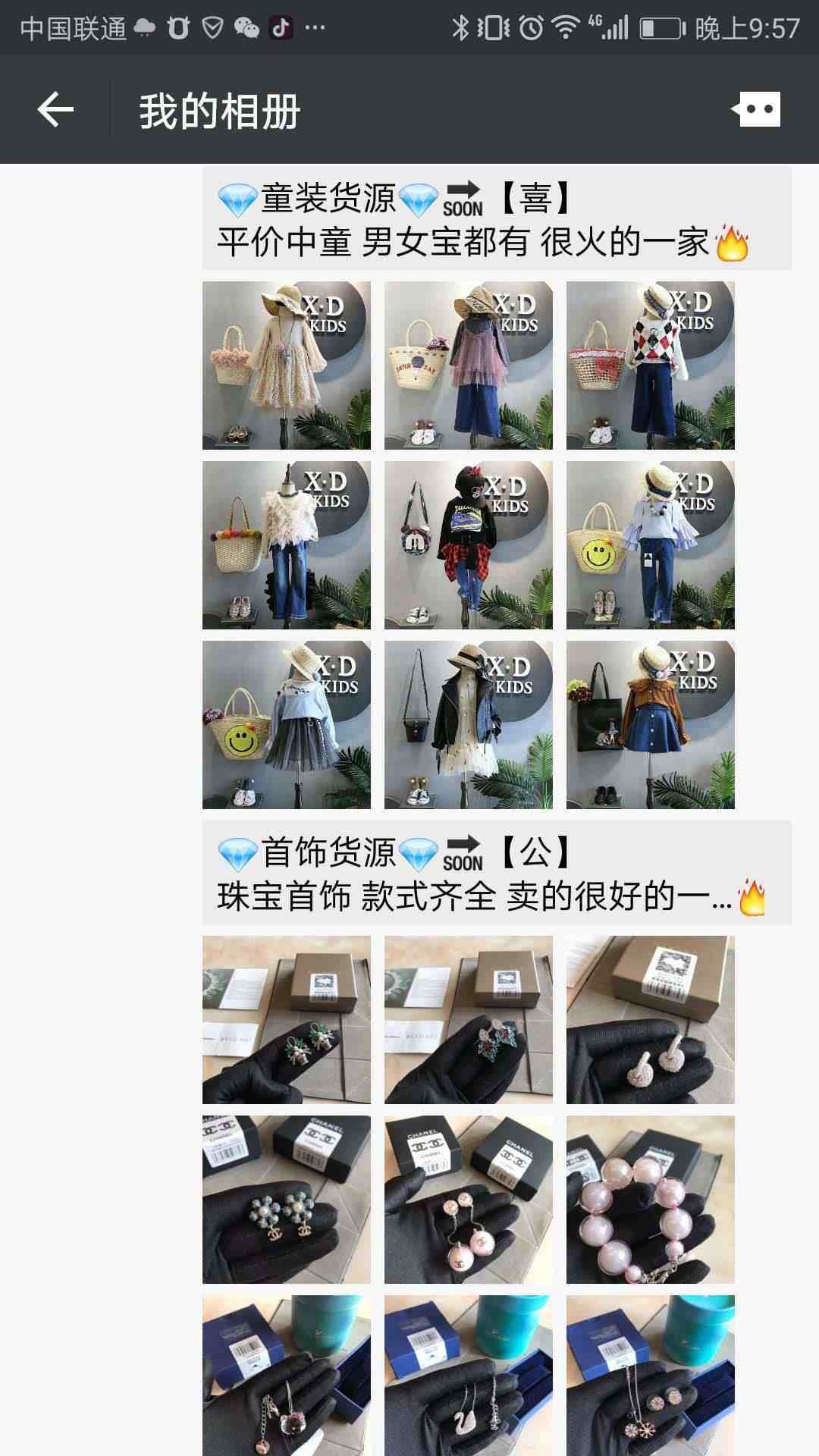Image resolution: width=819 pixels, height=1456 pixels.
Task: Open the 首饰货源 post text
Action: pos(496,873)
